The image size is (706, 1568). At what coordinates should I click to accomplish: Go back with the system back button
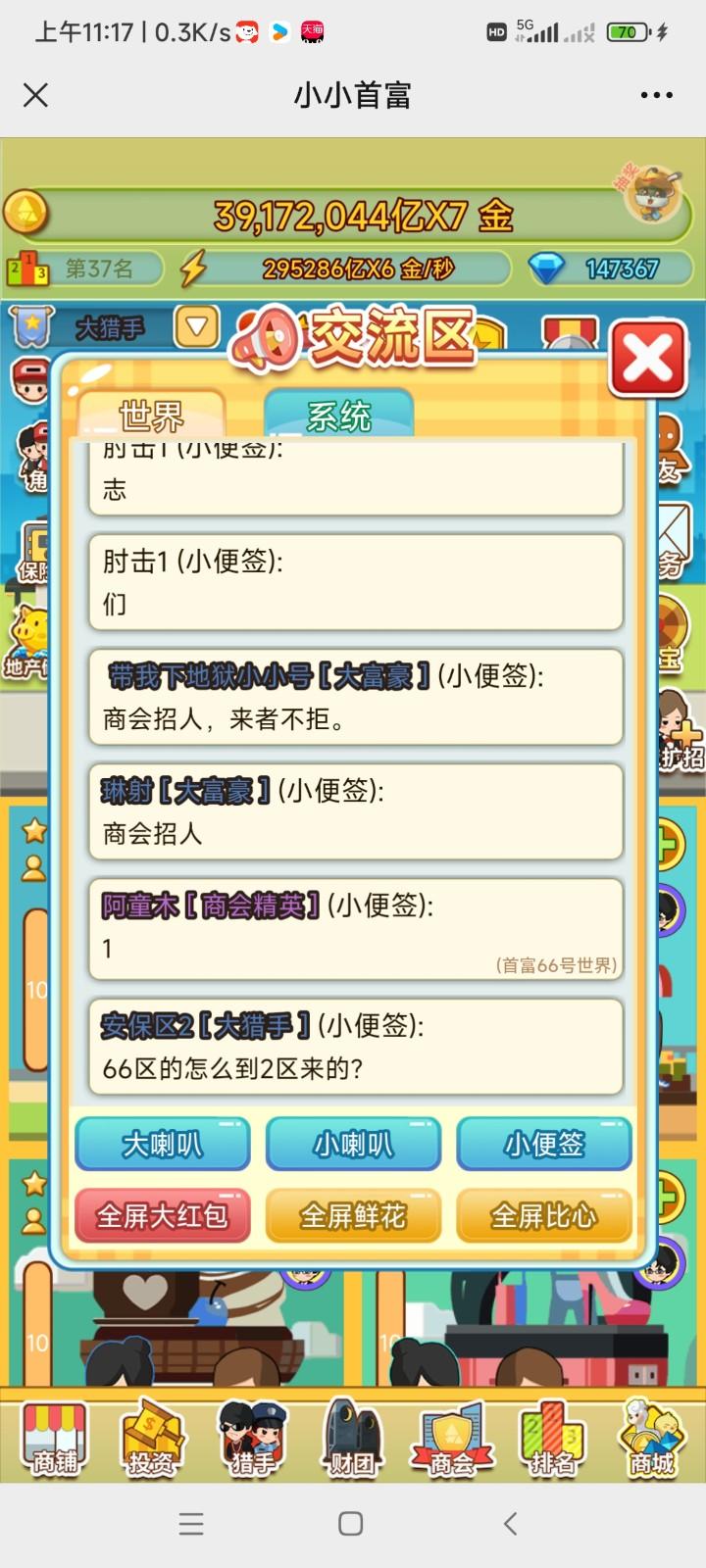(x=510, y=1523)
